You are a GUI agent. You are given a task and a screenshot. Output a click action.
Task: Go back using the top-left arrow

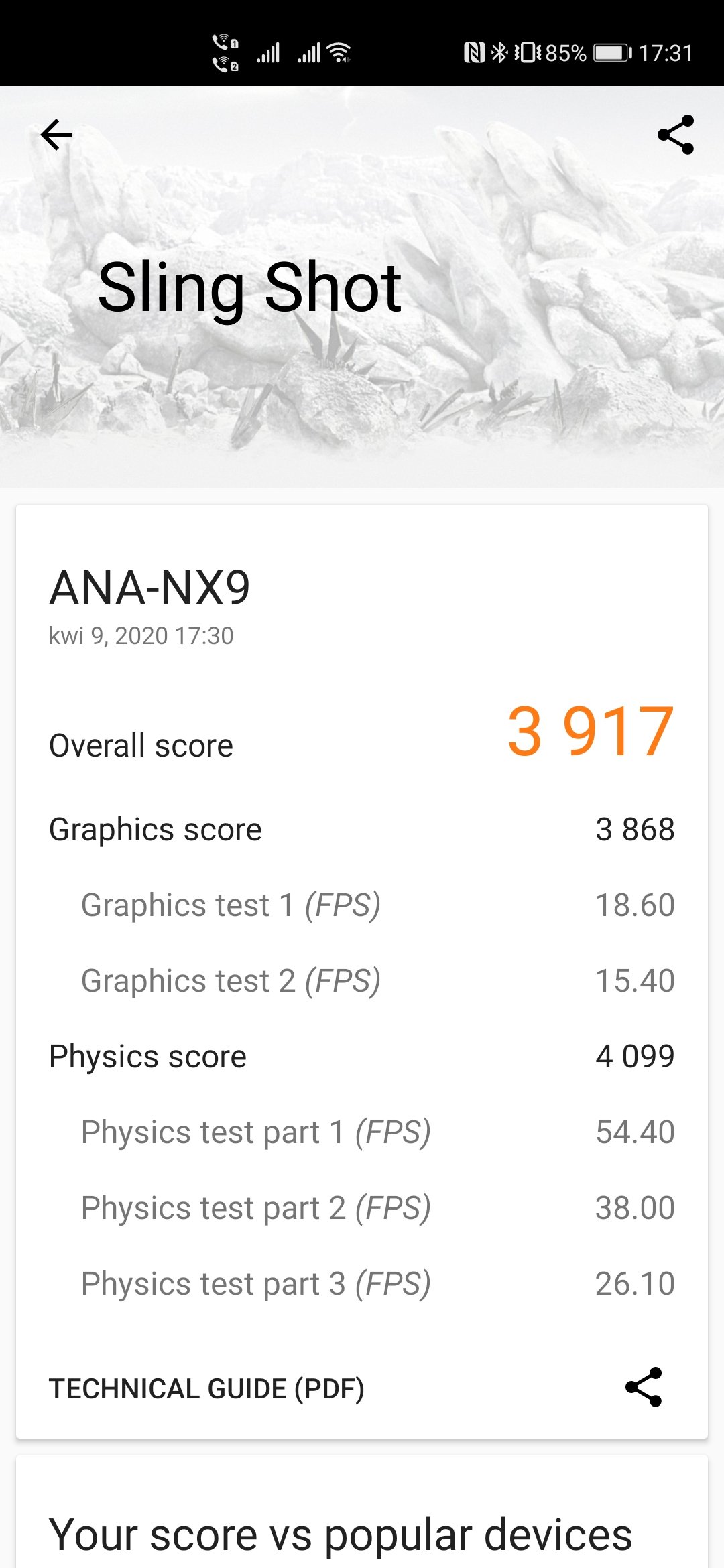click(x=56, y=135)
